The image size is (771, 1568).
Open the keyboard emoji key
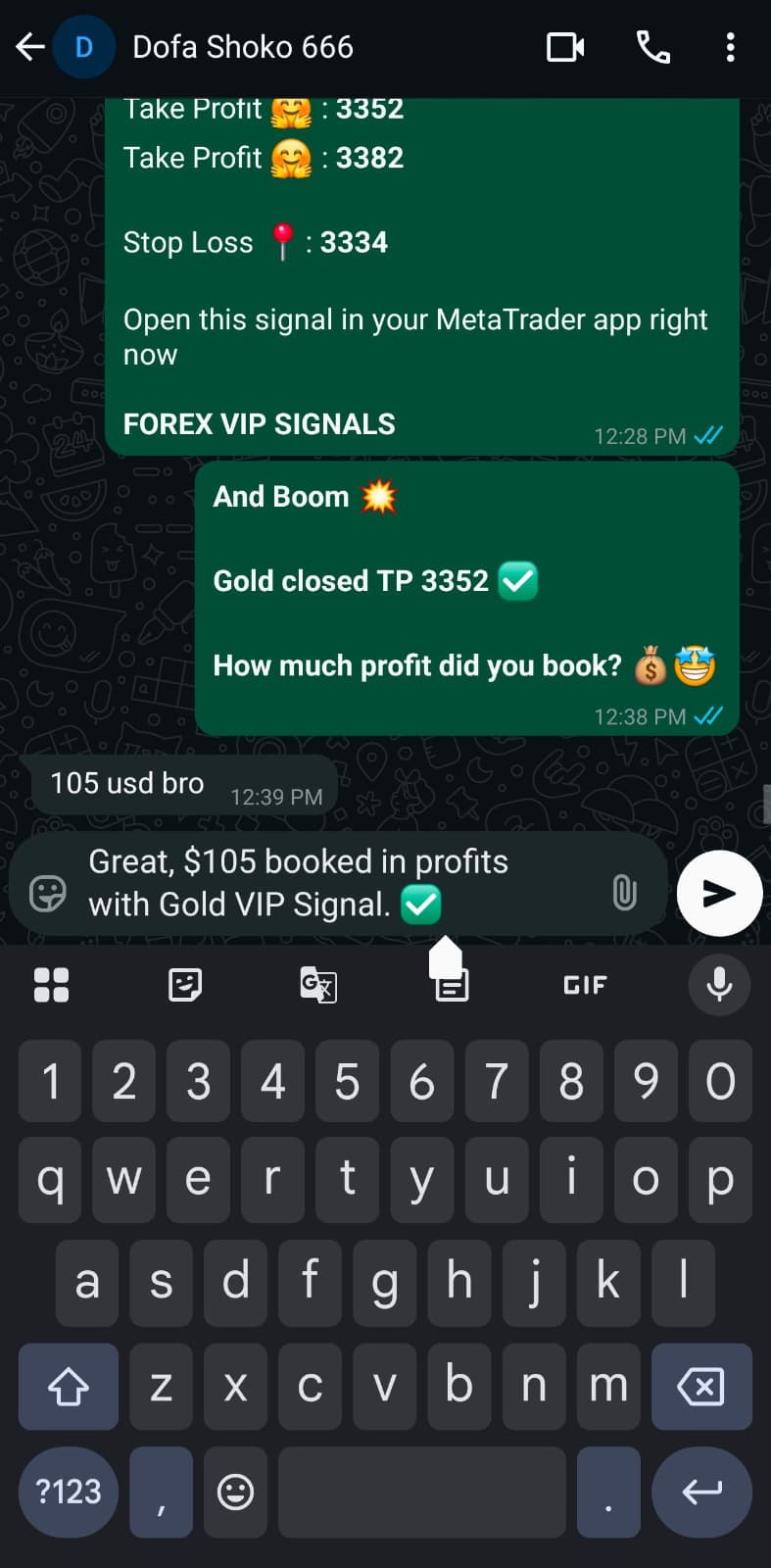(x=235, y=1492)
